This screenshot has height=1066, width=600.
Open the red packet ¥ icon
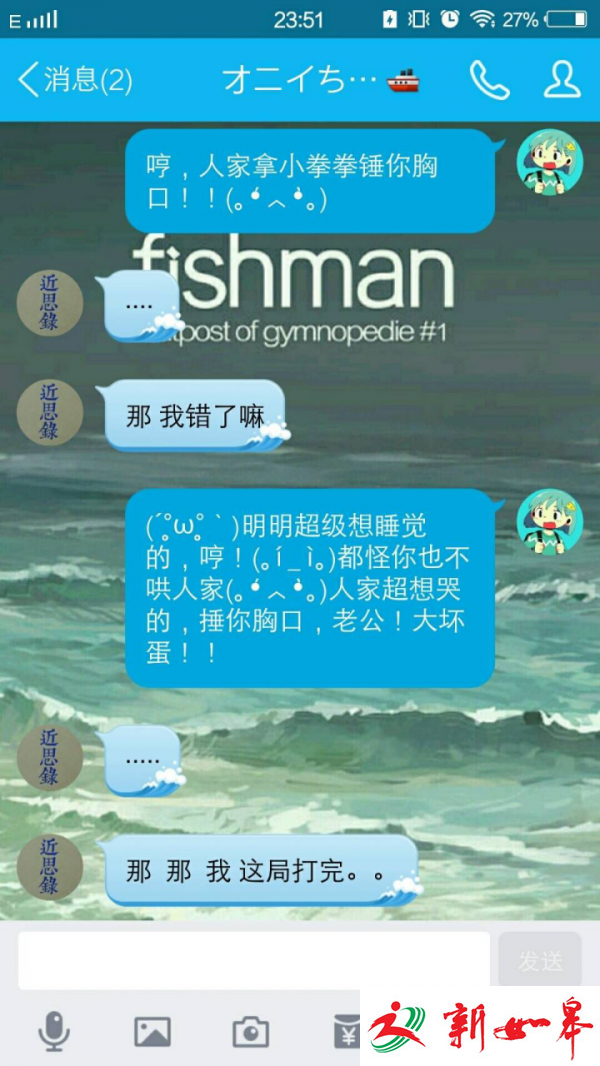point(346,1029)
